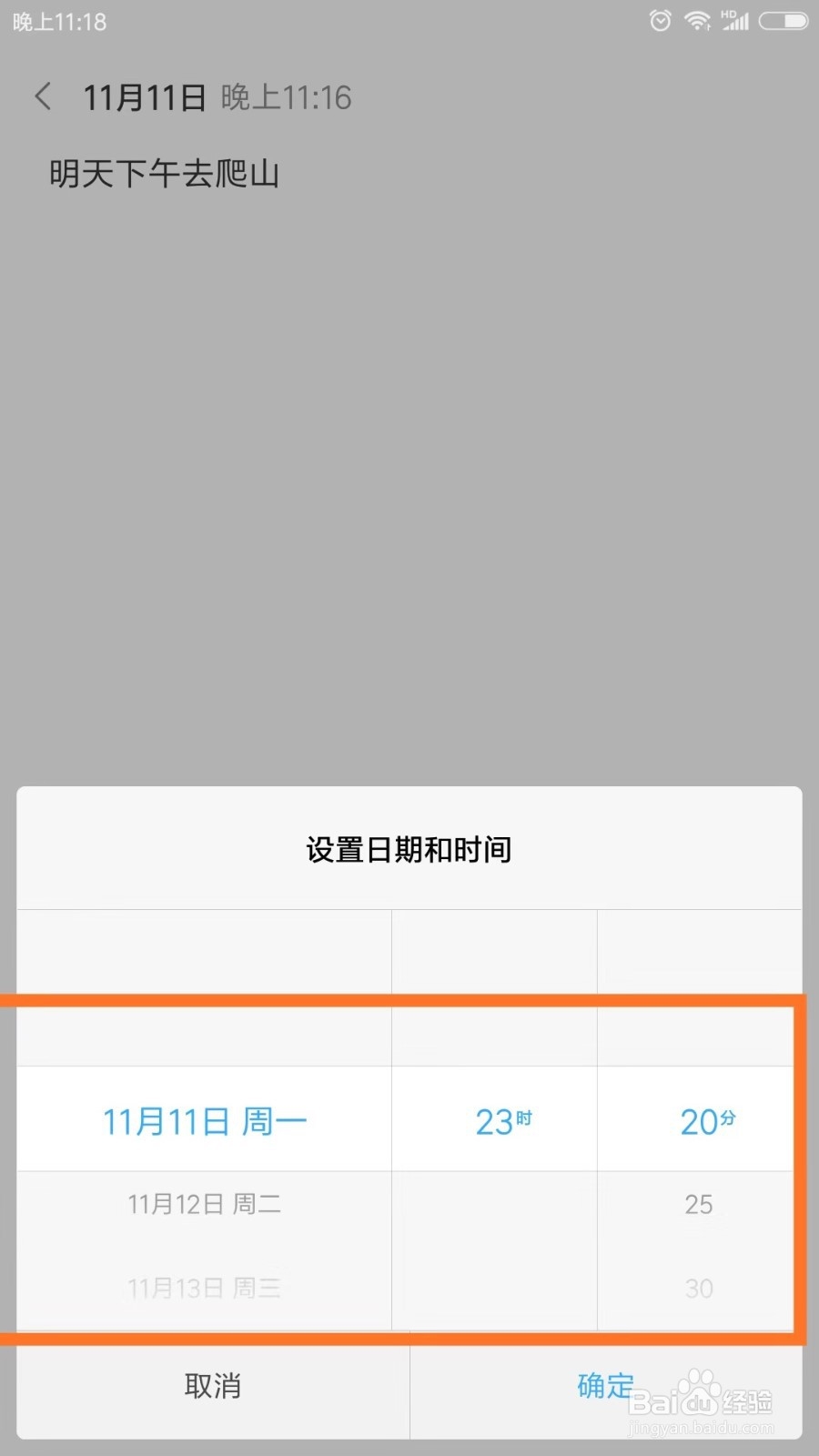819x1456 pixels.
Task: Click the 取消 button to cancel
Action: [211, 1385]
